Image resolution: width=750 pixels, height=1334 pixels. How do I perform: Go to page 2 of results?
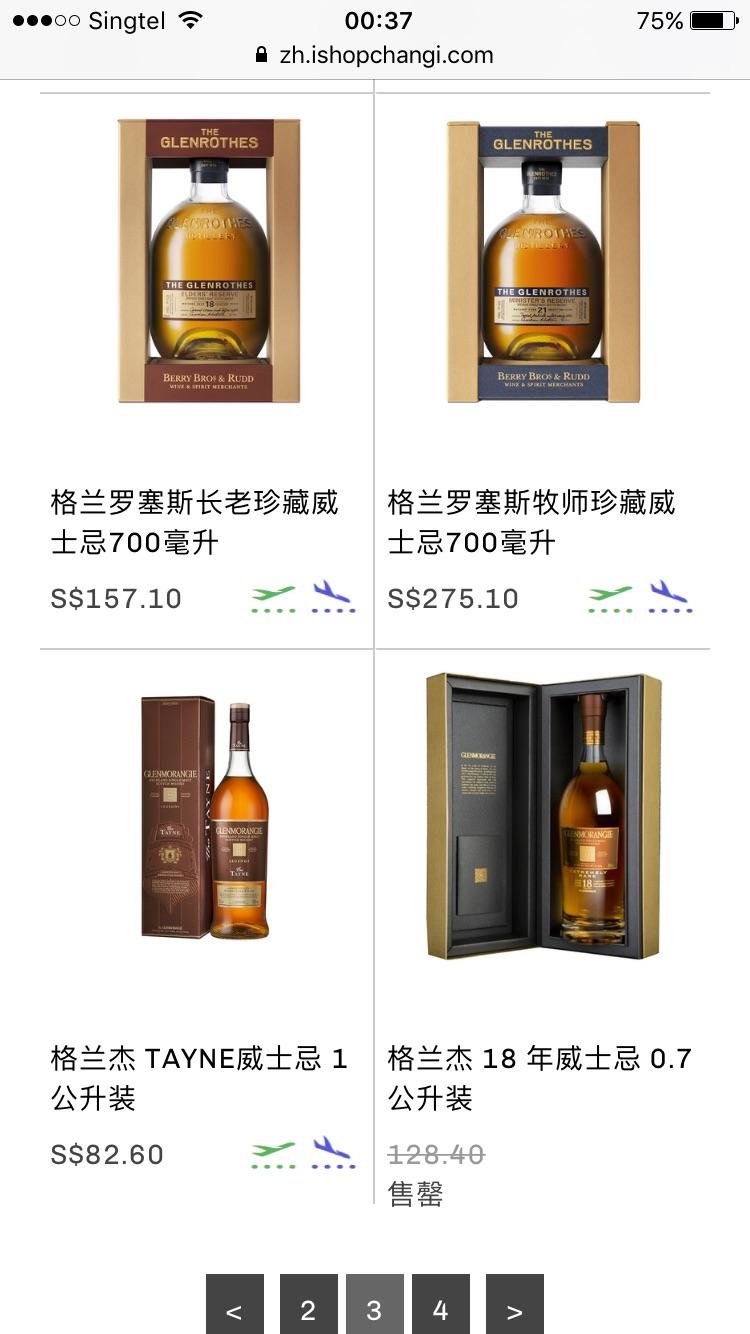(x=308, y=1306)
